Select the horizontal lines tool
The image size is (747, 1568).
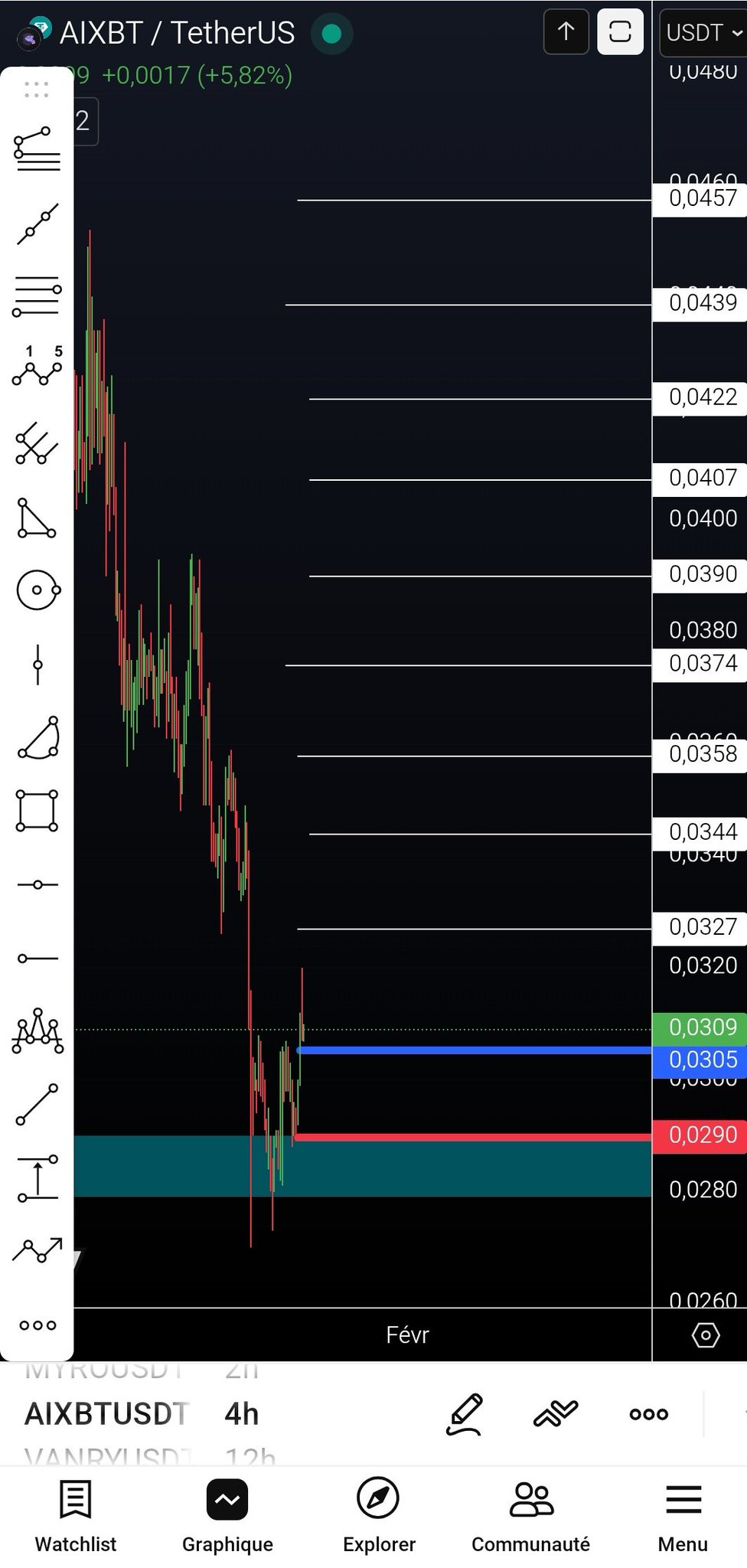click(x=38, y=296)
